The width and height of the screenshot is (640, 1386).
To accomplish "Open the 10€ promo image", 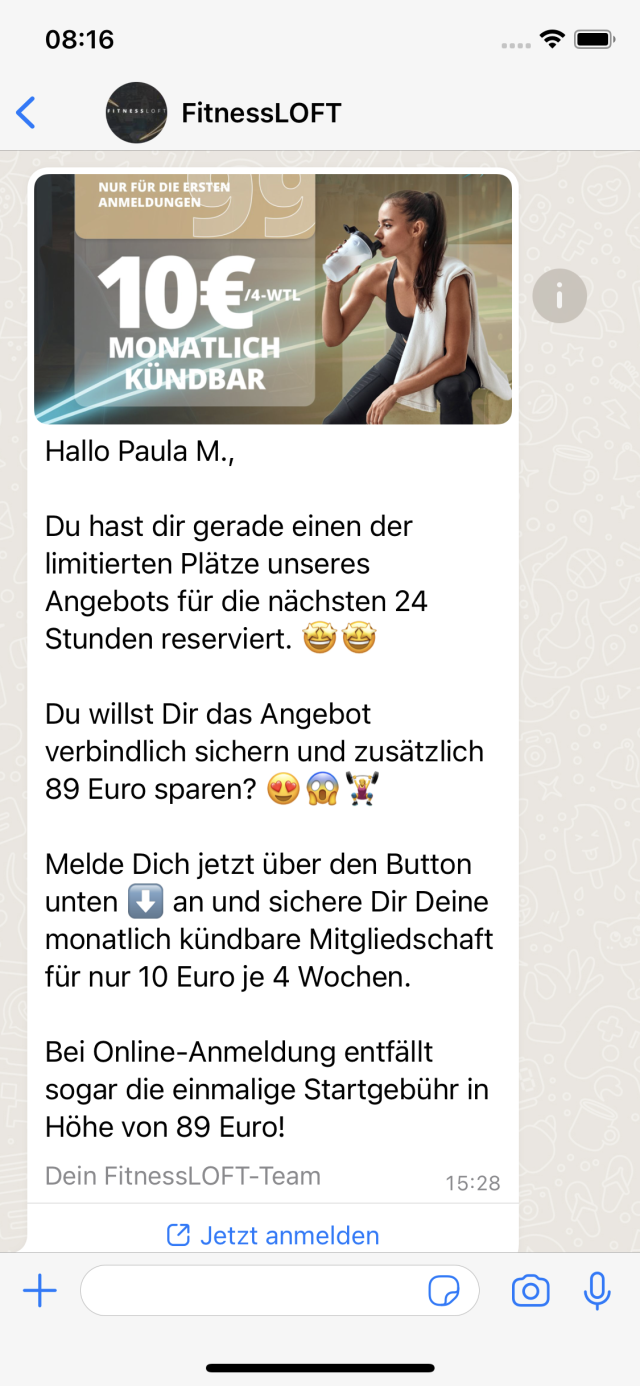I will click(x=273, y=299).
